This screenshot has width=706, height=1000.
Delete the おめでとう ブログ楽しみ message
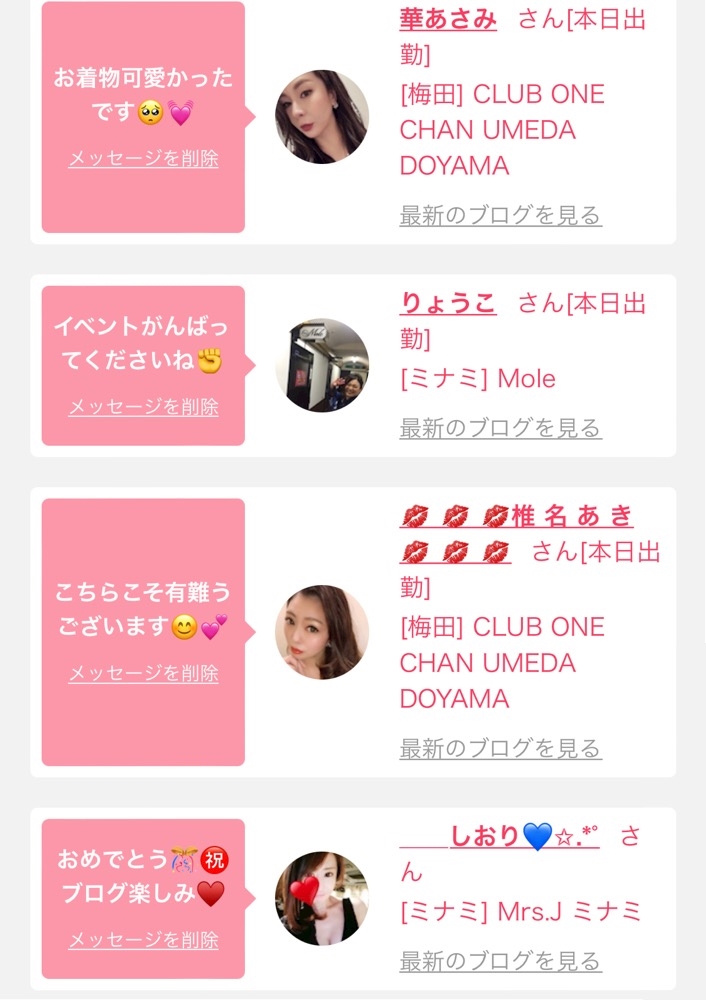143,940
